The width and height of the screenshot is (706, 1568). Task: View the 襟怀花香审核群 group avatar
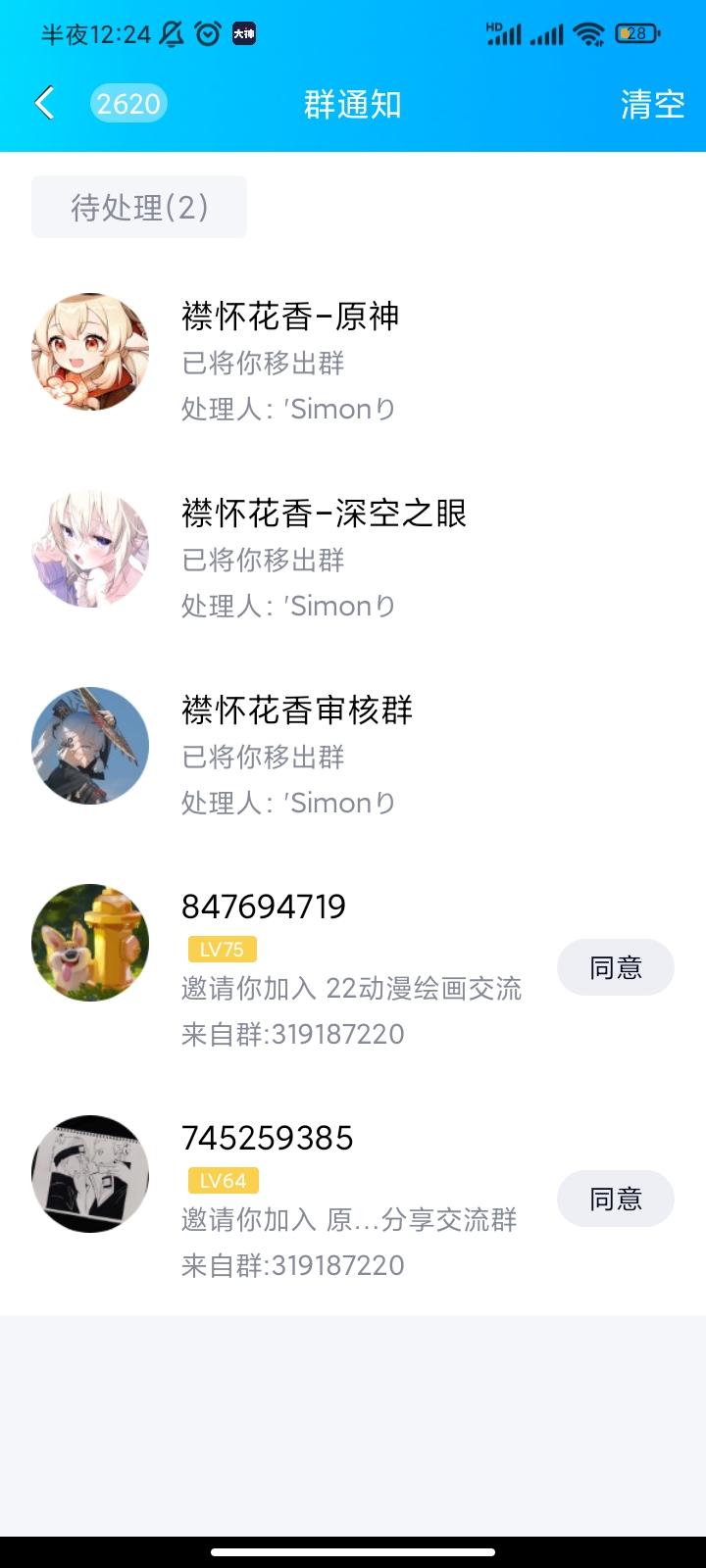(x=89, y=746)
